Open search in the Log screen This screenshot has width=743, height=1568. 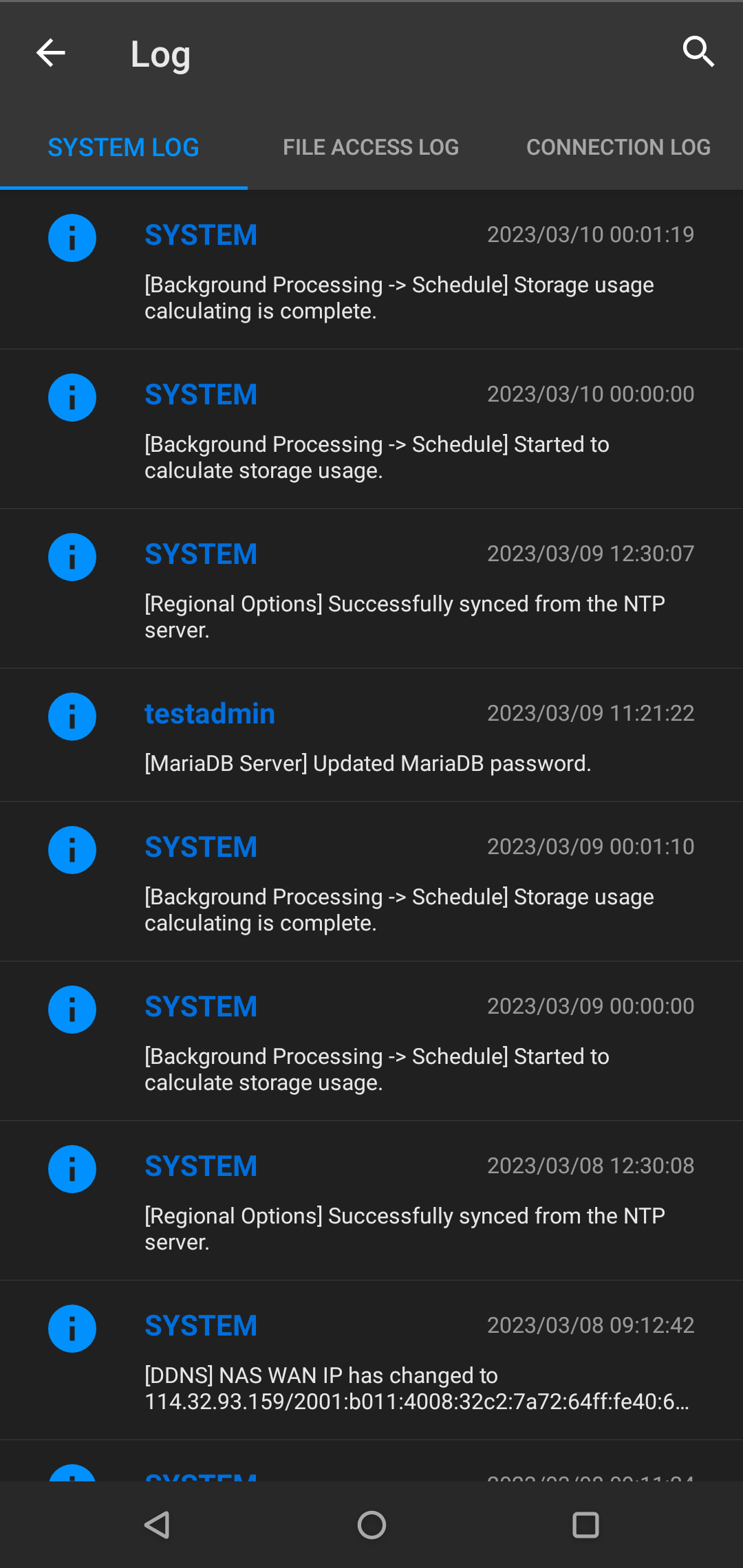(698, 53)
